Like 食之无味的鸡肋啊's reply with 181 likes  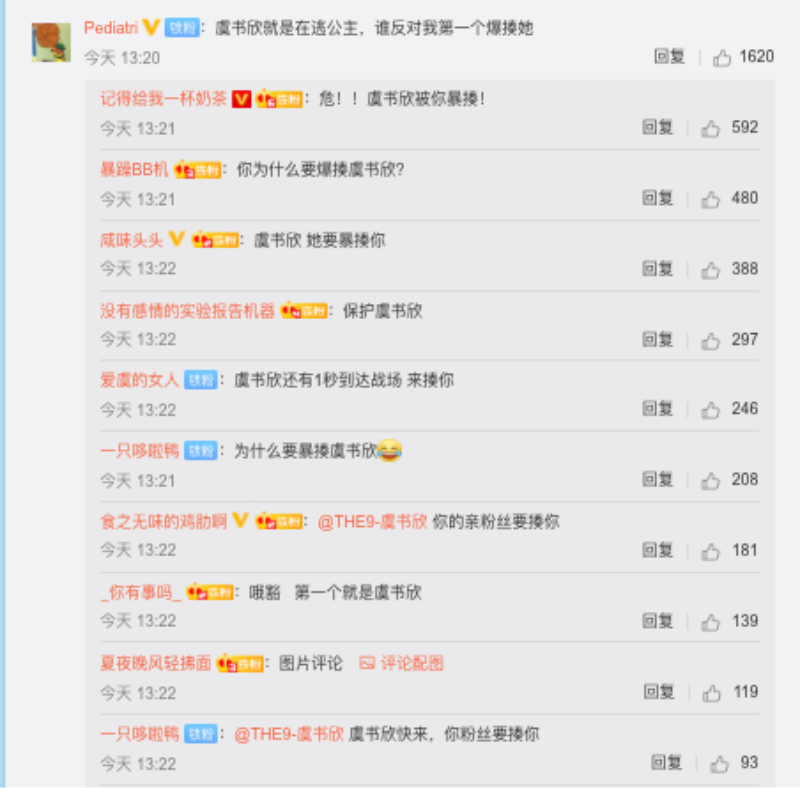(711, 551)
